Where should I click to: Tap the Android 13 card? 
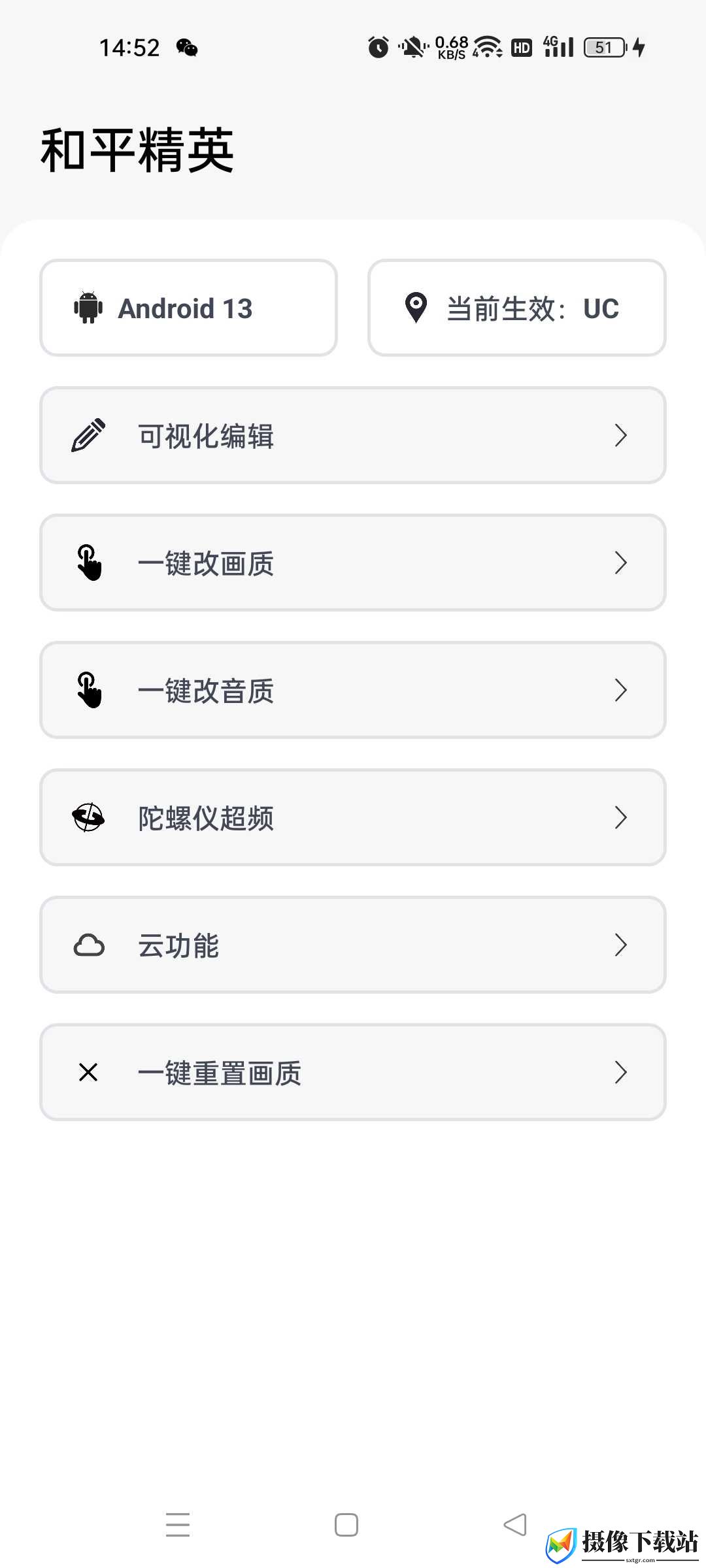[x=188, y=308]
